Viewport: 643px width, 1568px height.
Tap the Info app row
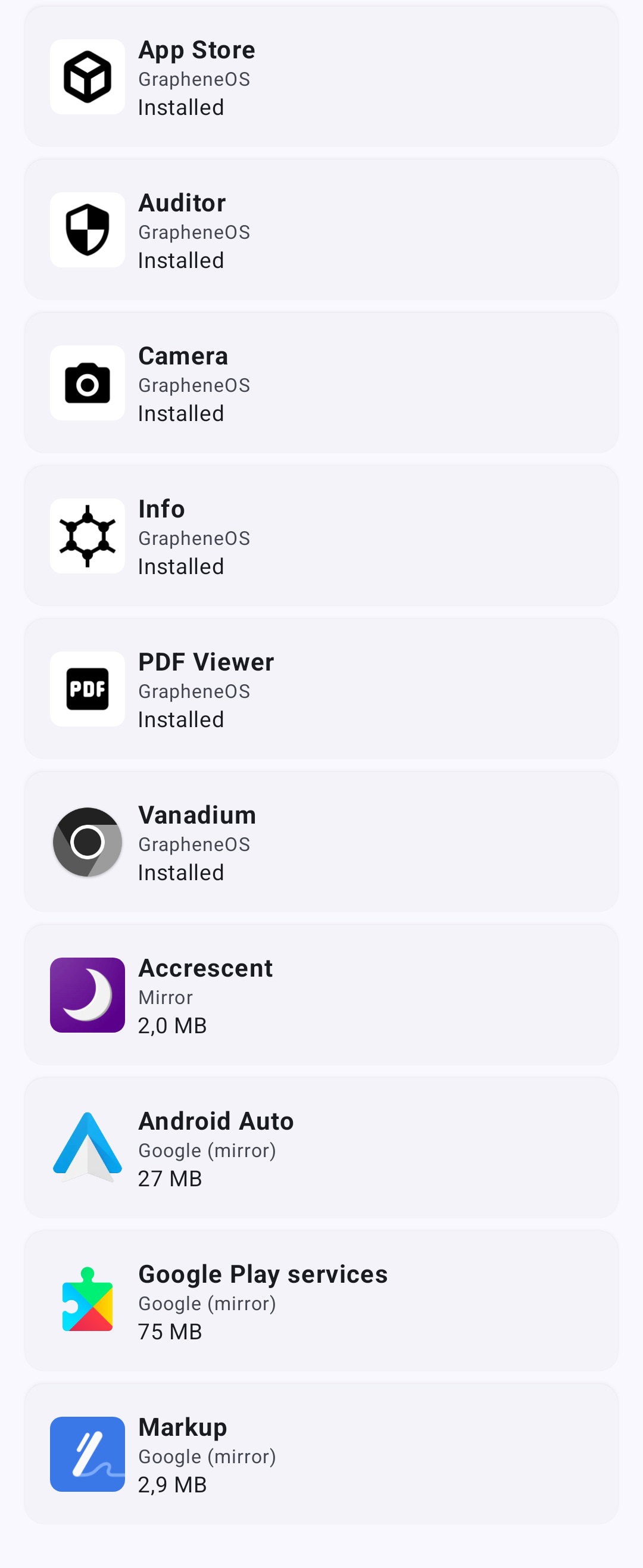coord(321,535)
